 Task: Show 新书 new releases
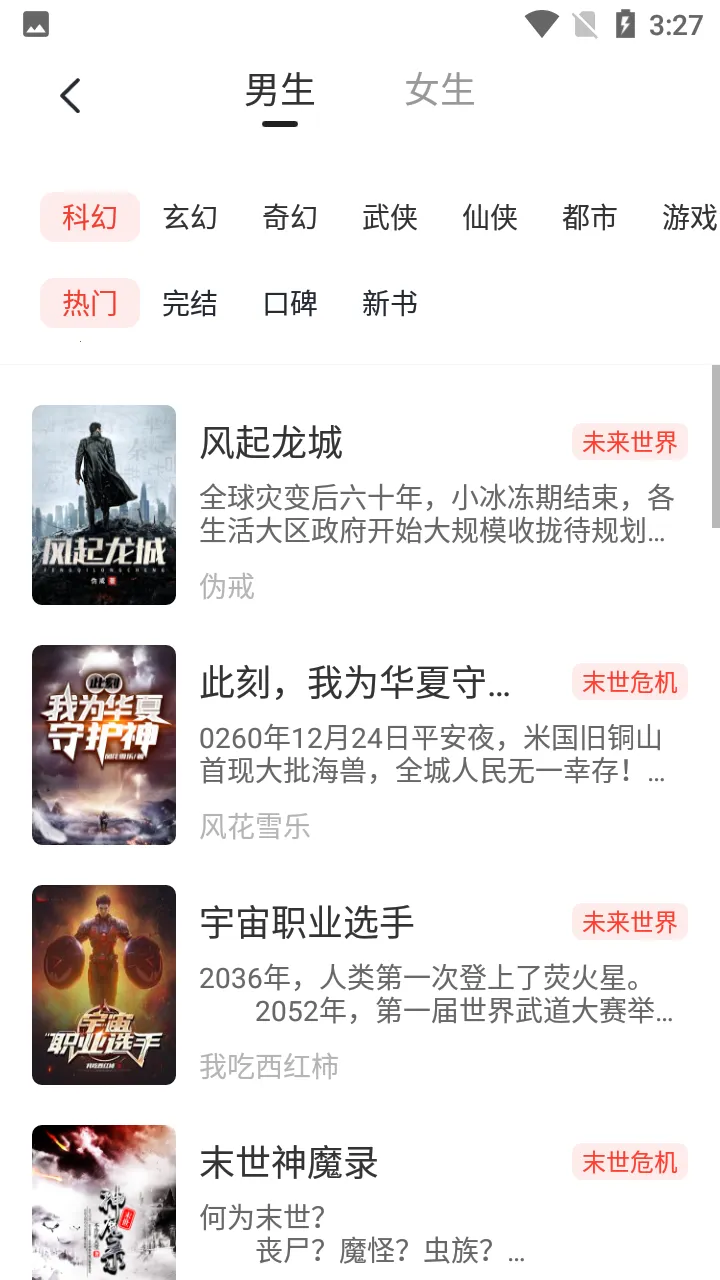pyautogui.click(x=390, y=303)
